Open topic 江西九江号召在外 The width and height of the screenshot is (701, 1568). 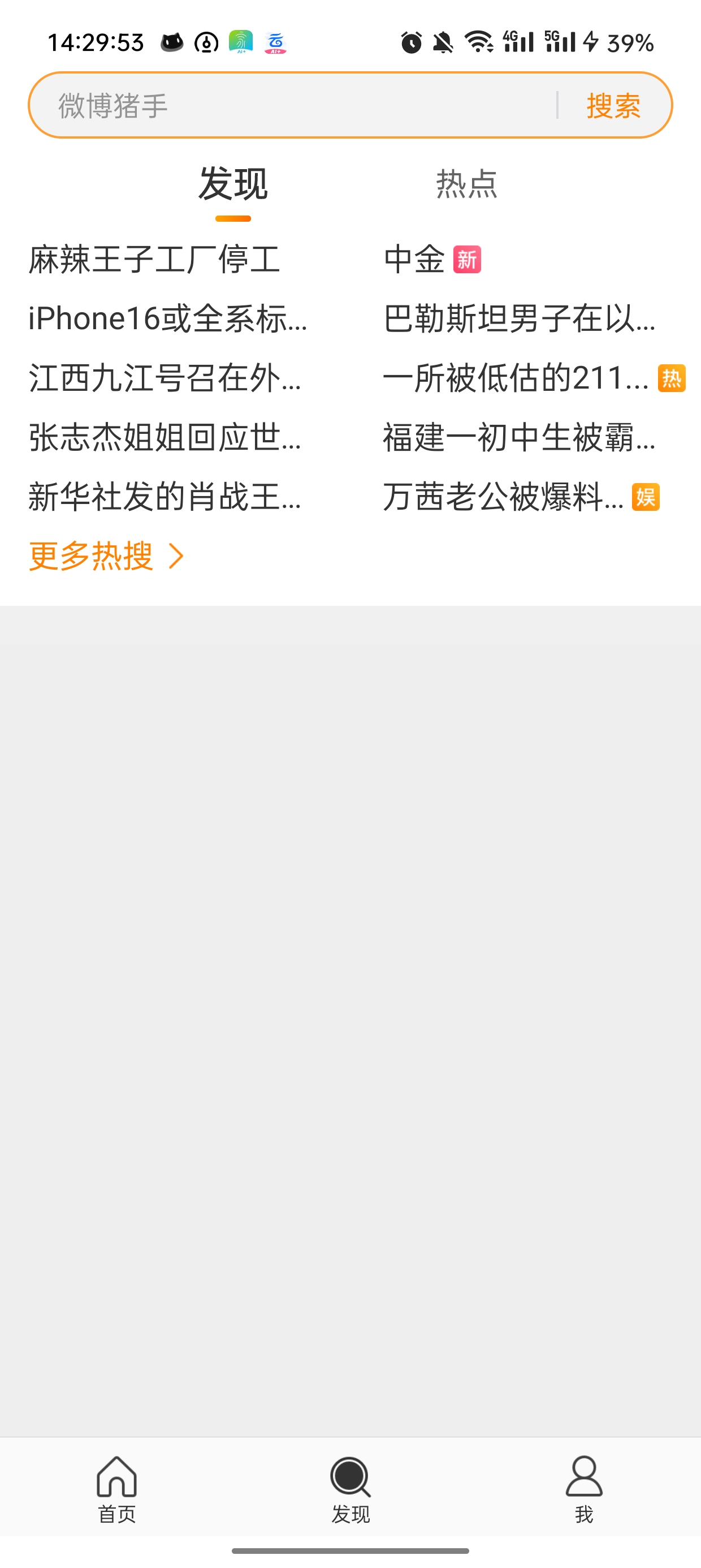165,378
